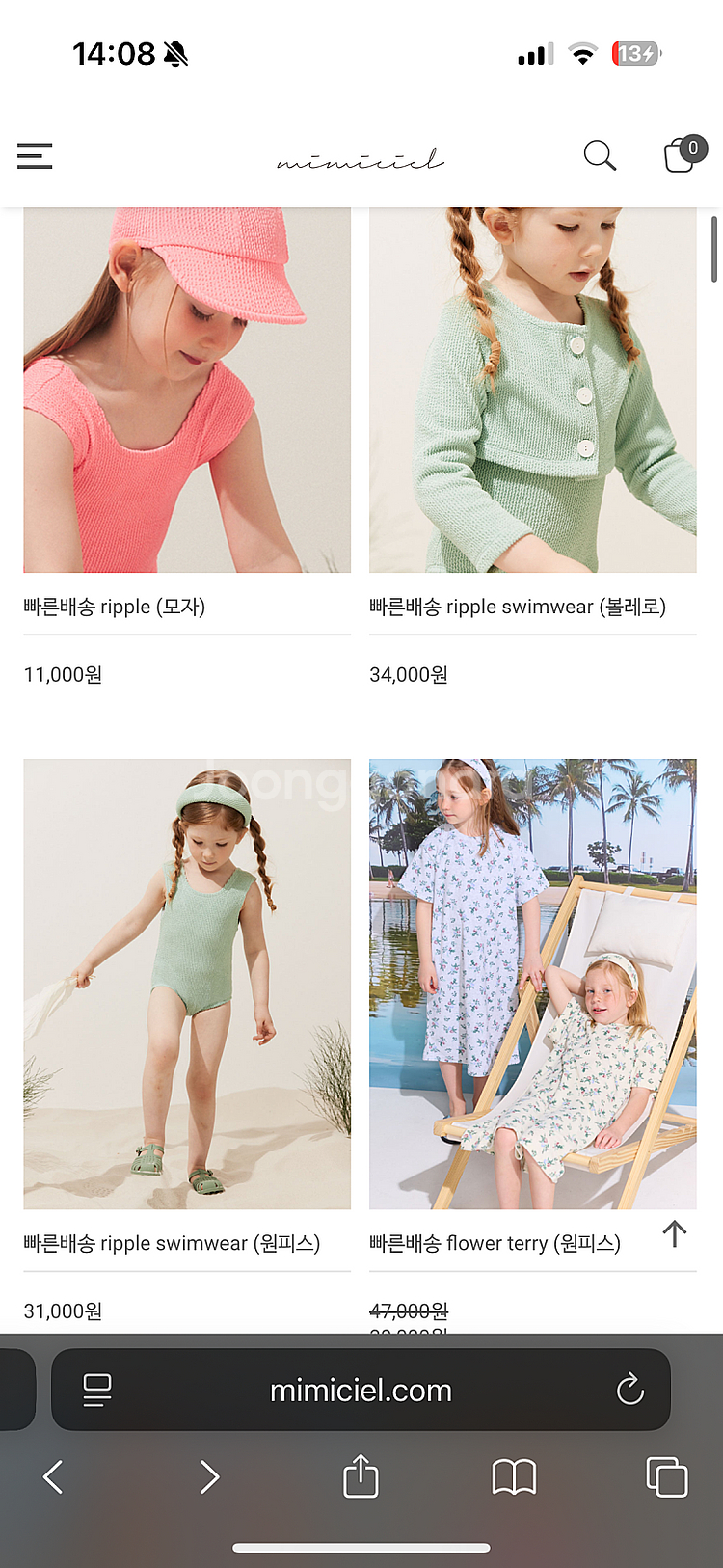Show all open tabs

point(666,1476)
